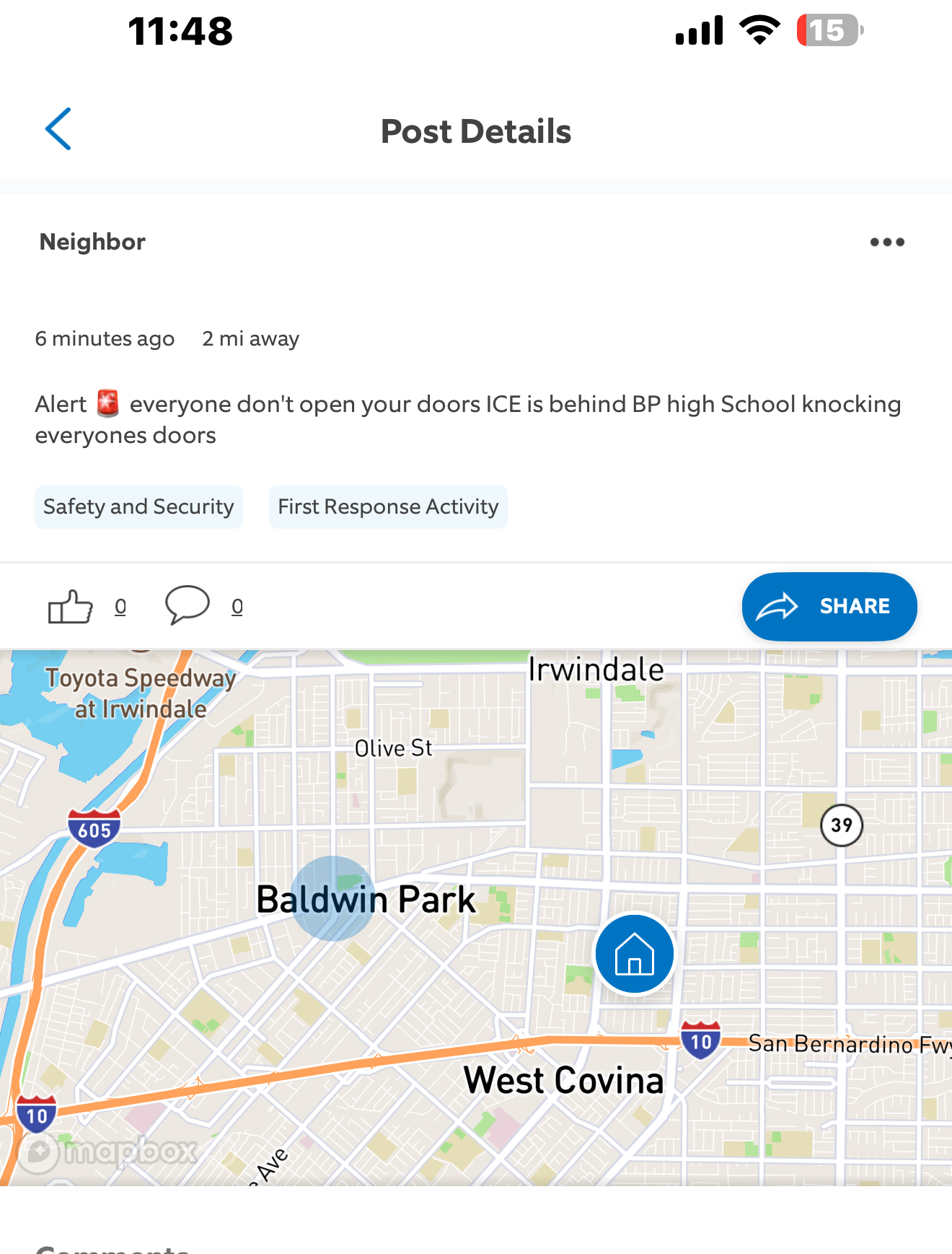Go back from Post Details
Screen dimensions: 952x1254
pos(58,130)
